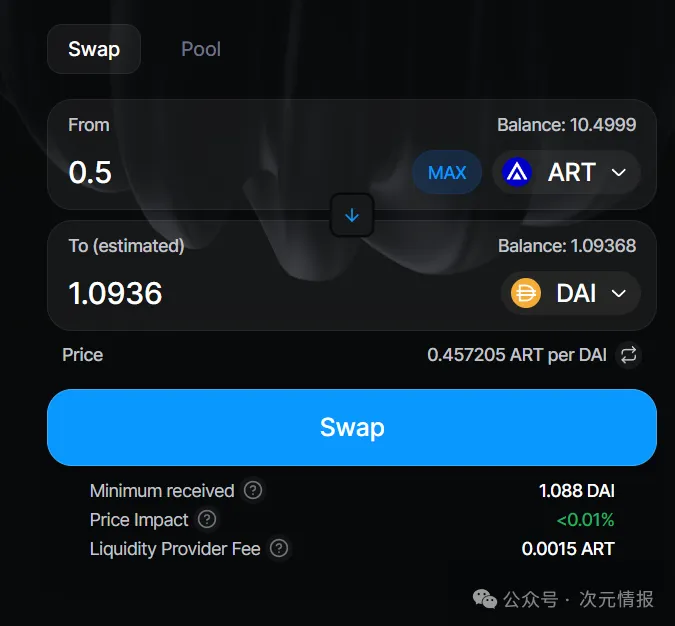The image size is (675, 626).
Task: Open the DAI token dropdown
Action: (x=570, y=293)
